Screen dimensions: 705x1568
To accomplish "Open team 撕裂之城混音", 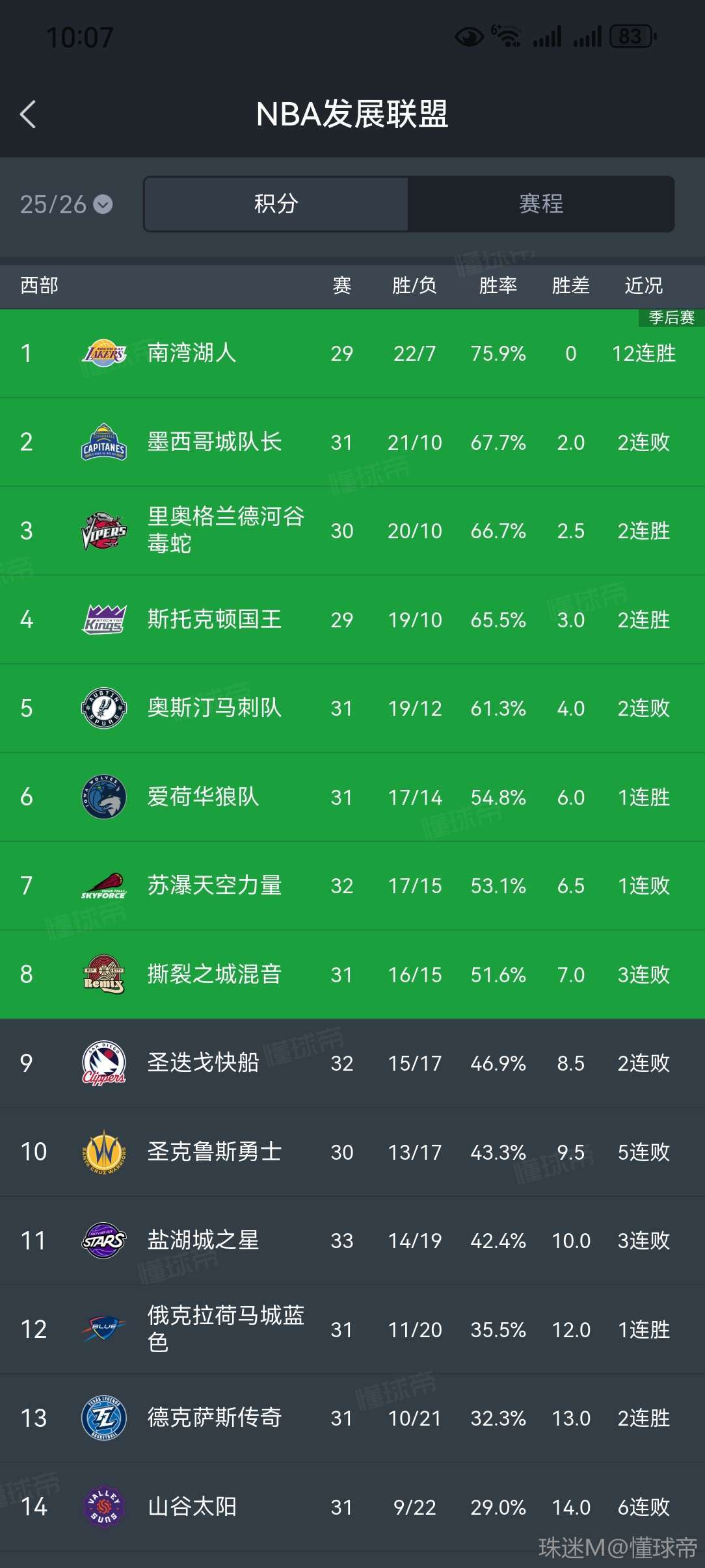I will pos(214,974).
